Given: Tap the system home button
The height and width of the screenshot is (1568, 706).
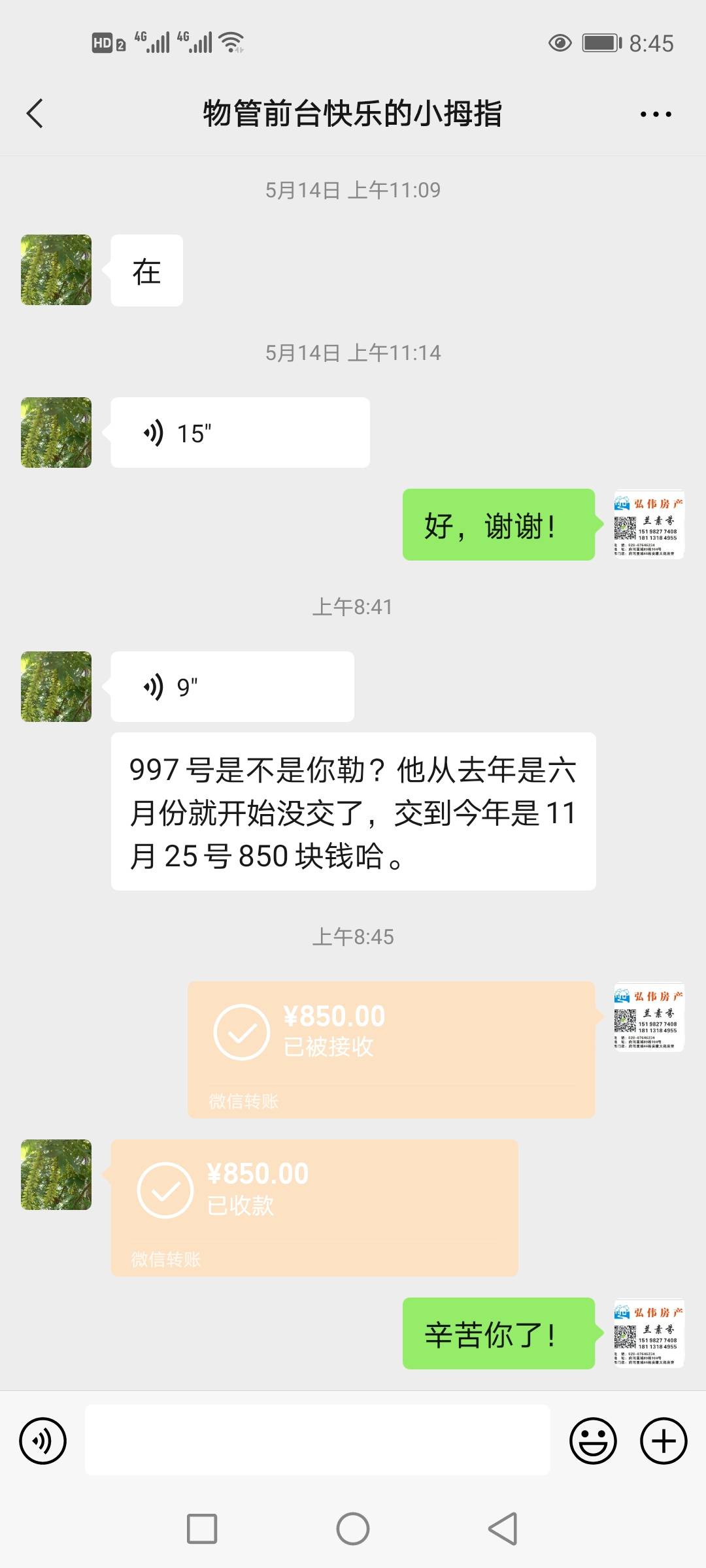Looking at the screenshot, I should coord(353,1529).
